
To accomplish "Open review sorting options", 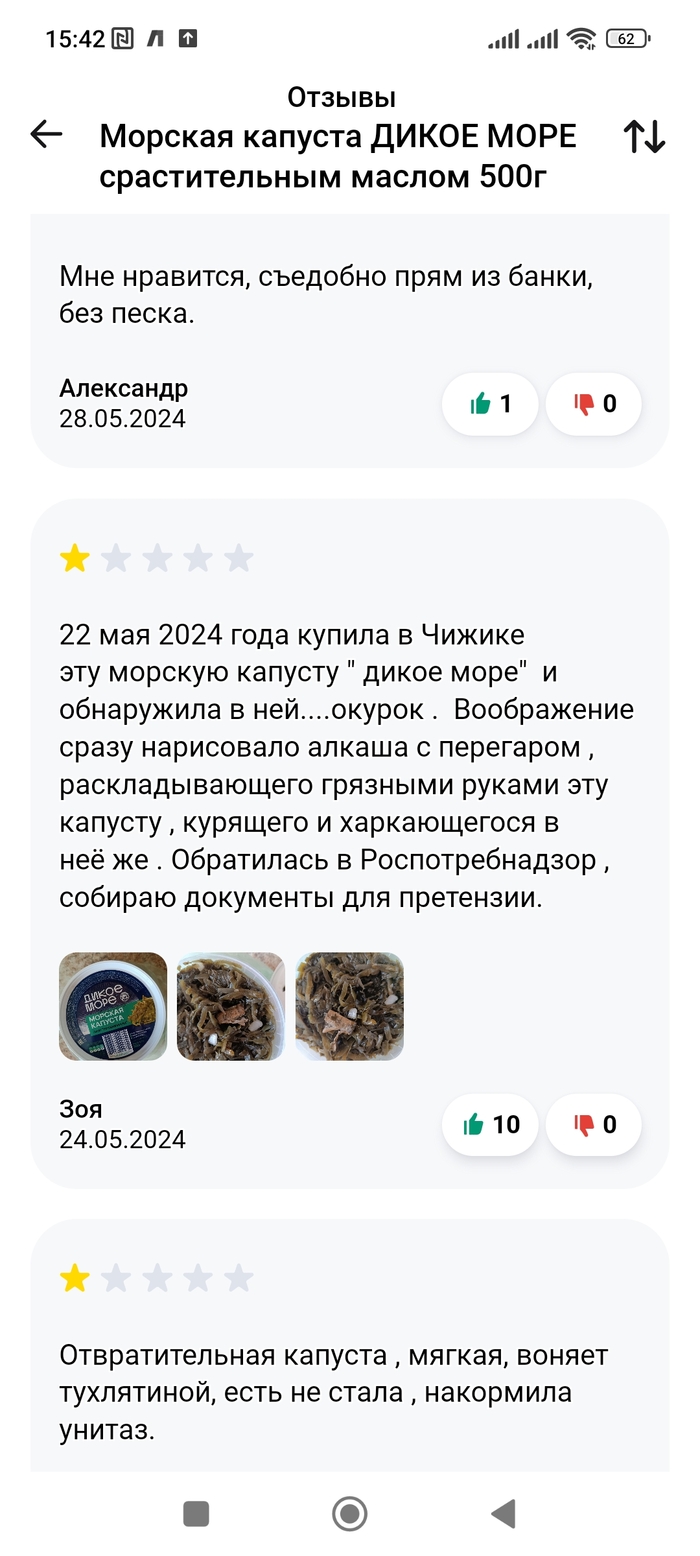I will [644, 136].
